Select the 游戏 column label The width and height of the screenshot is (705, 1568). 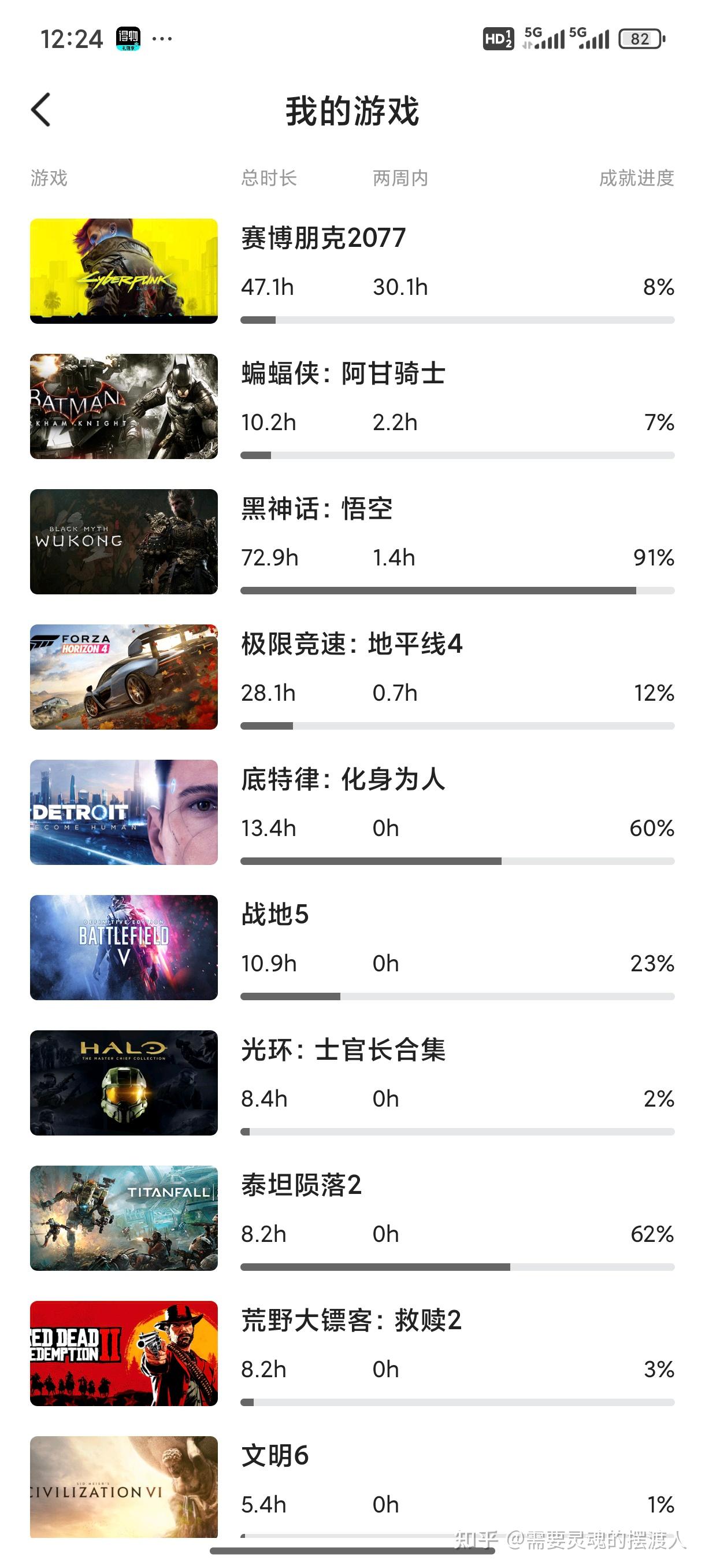tap(50, 178)
